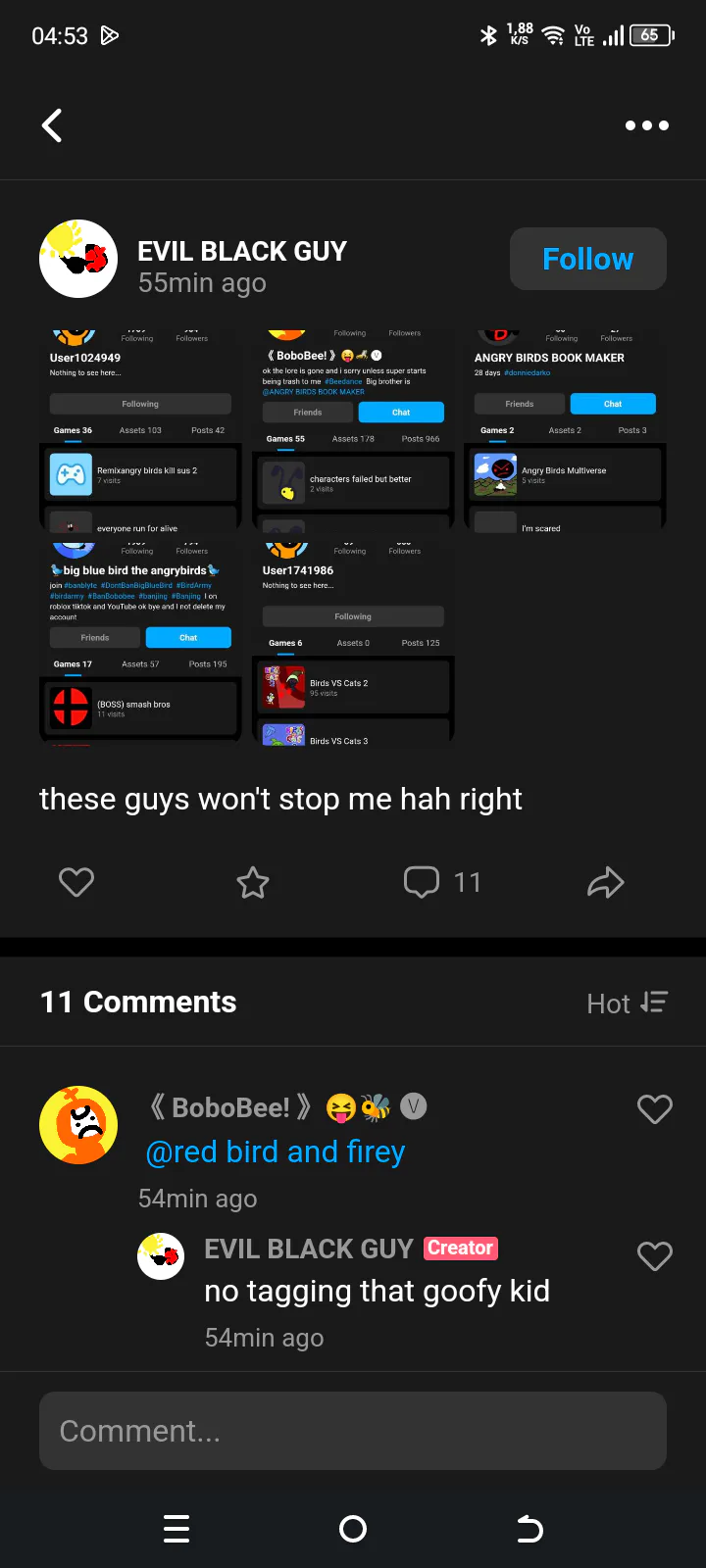Image resolution: width=706 pixels, height=1568 pixels.
Task: Open the @red bird and firey mention
Action: coord(276,1151)
